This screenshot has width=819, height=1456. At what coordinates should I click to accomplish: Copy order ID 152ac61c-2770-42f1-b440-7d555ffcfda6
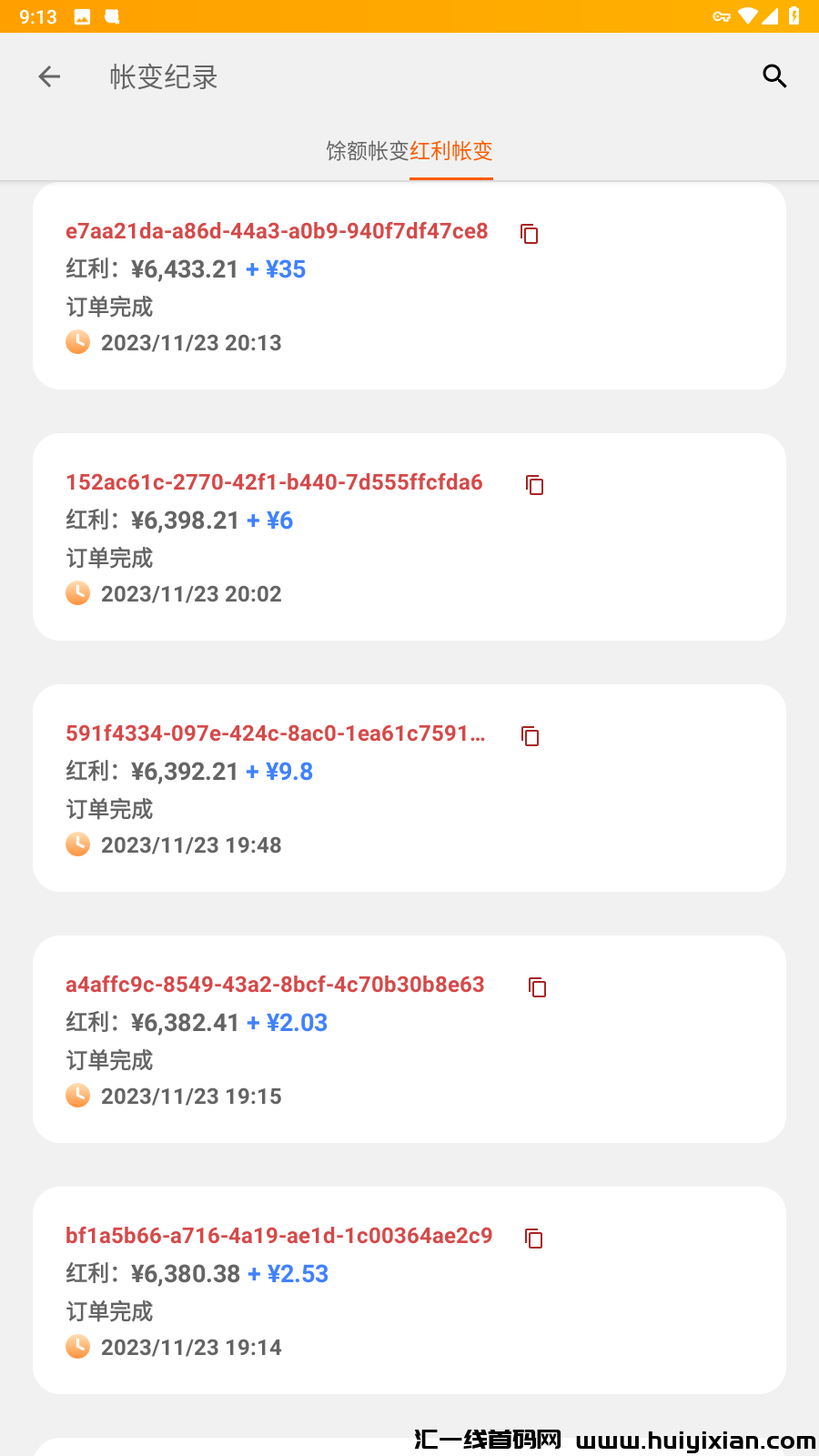click(x=534, y=485)
